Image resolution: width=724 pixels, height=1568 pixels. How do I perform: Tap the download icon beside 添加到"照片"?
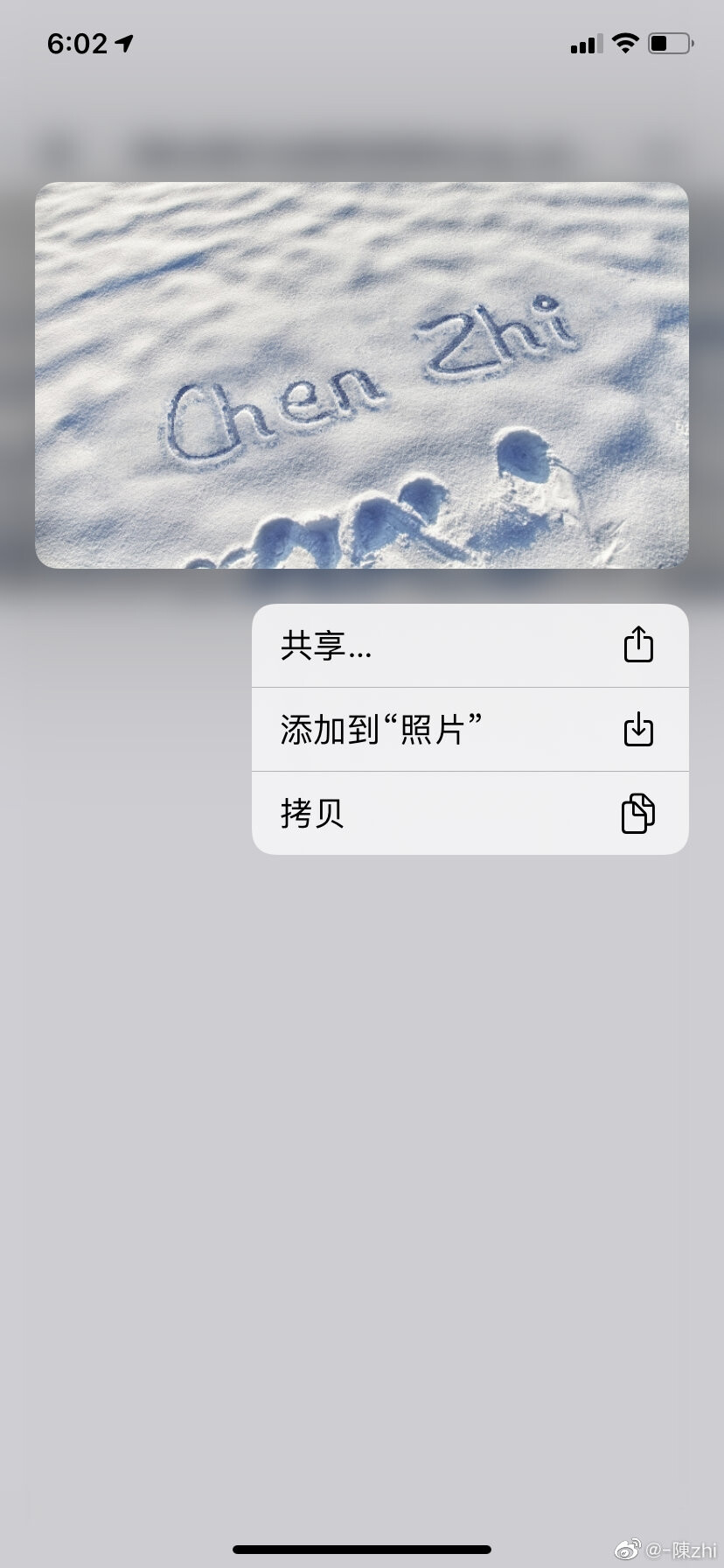pyautogui.click(x=639, y=728)
